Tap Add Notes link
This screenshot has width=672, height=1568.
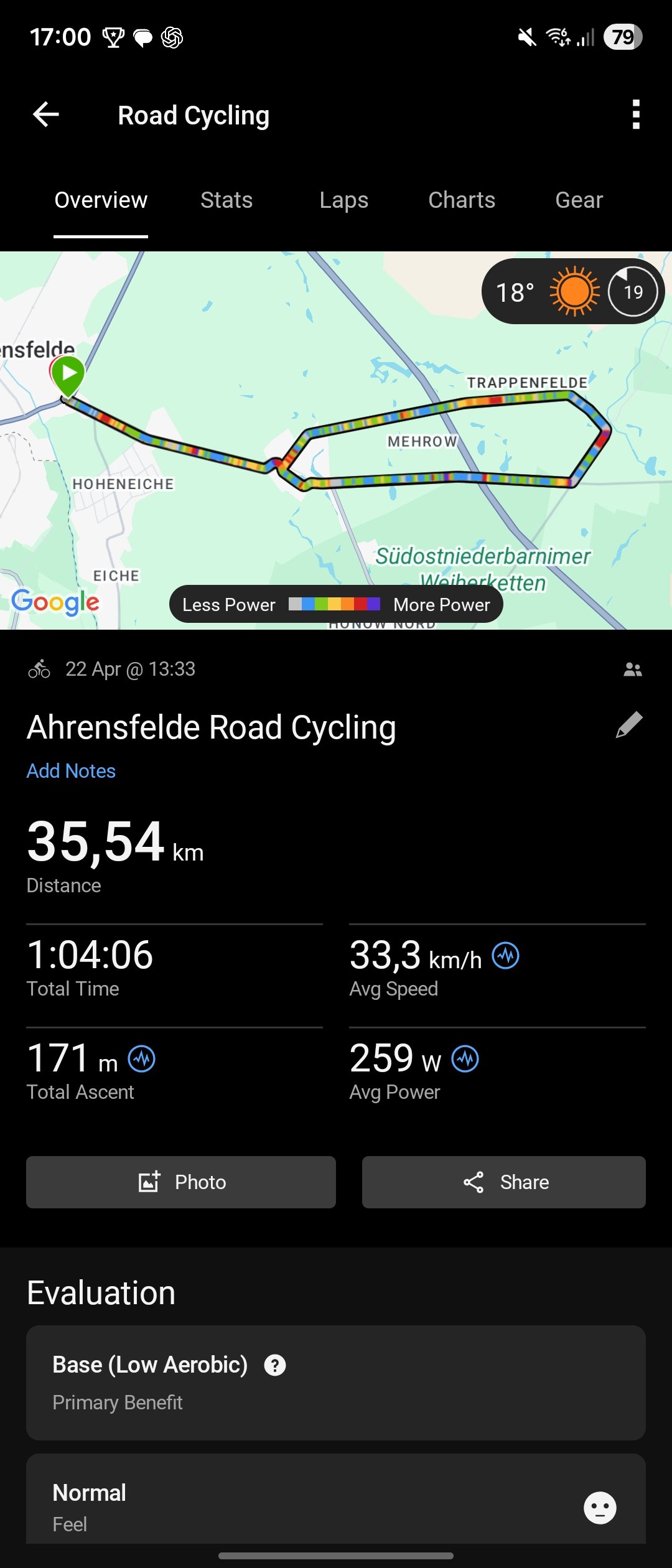[x=71, y=771]
